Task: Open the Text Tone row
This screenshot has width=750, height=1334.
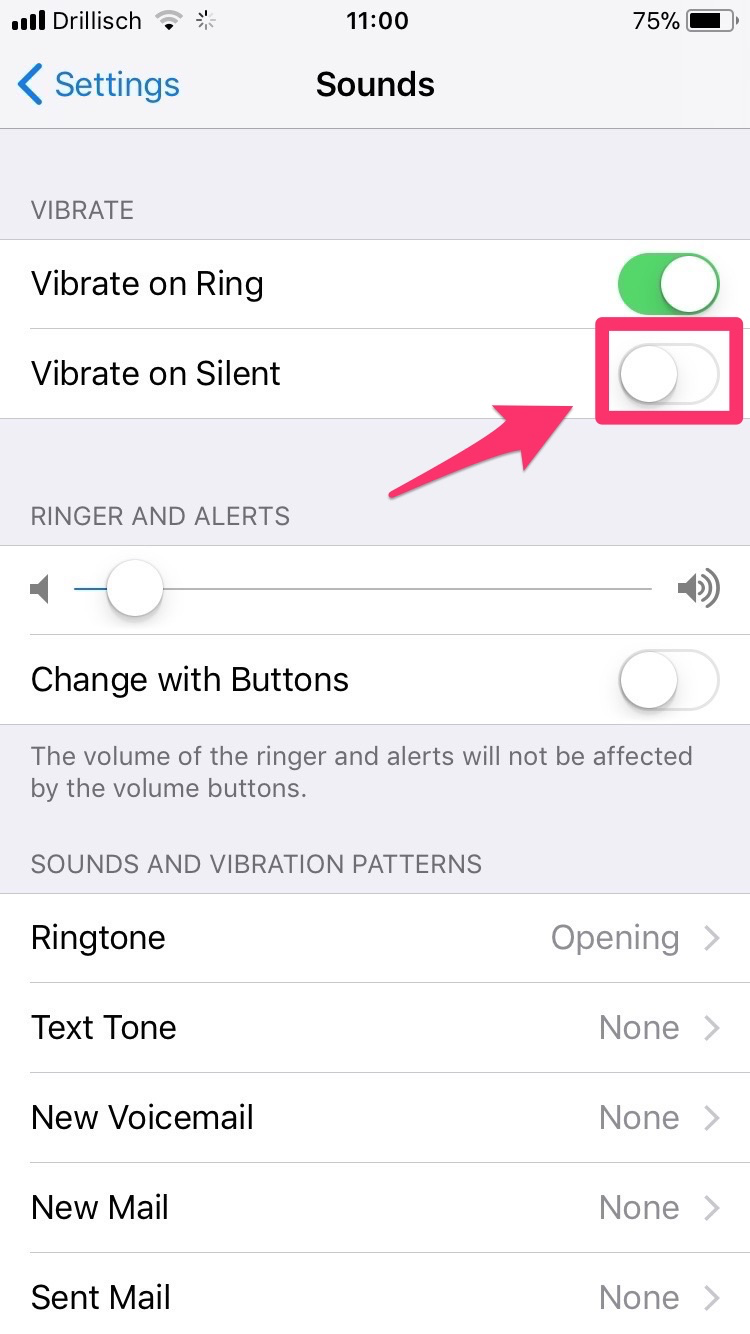Action: (x=375, y=1028)
